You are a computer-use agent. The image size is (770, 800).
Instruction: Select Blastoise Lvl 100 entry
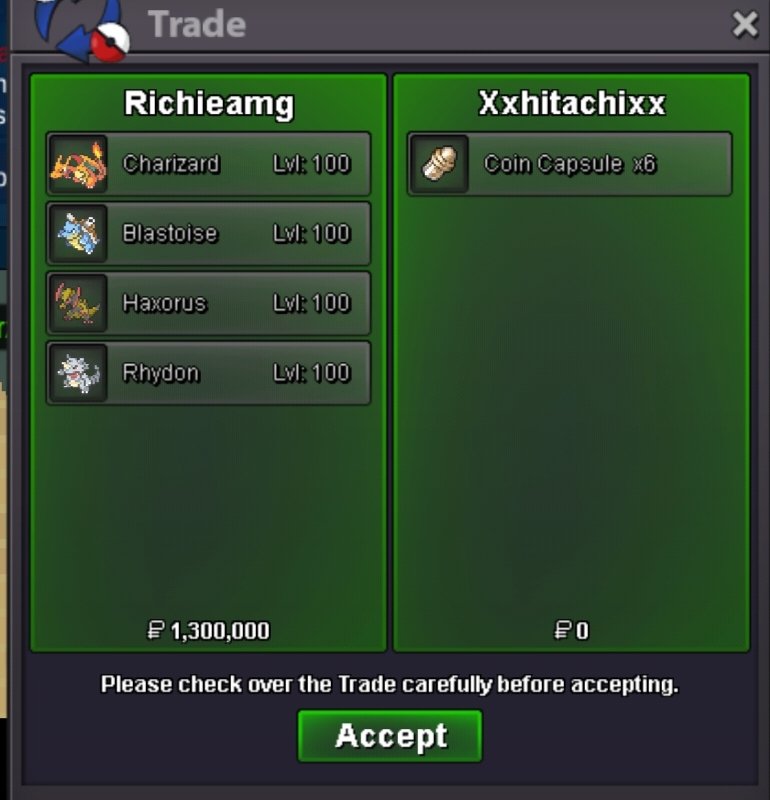point(208,234)
